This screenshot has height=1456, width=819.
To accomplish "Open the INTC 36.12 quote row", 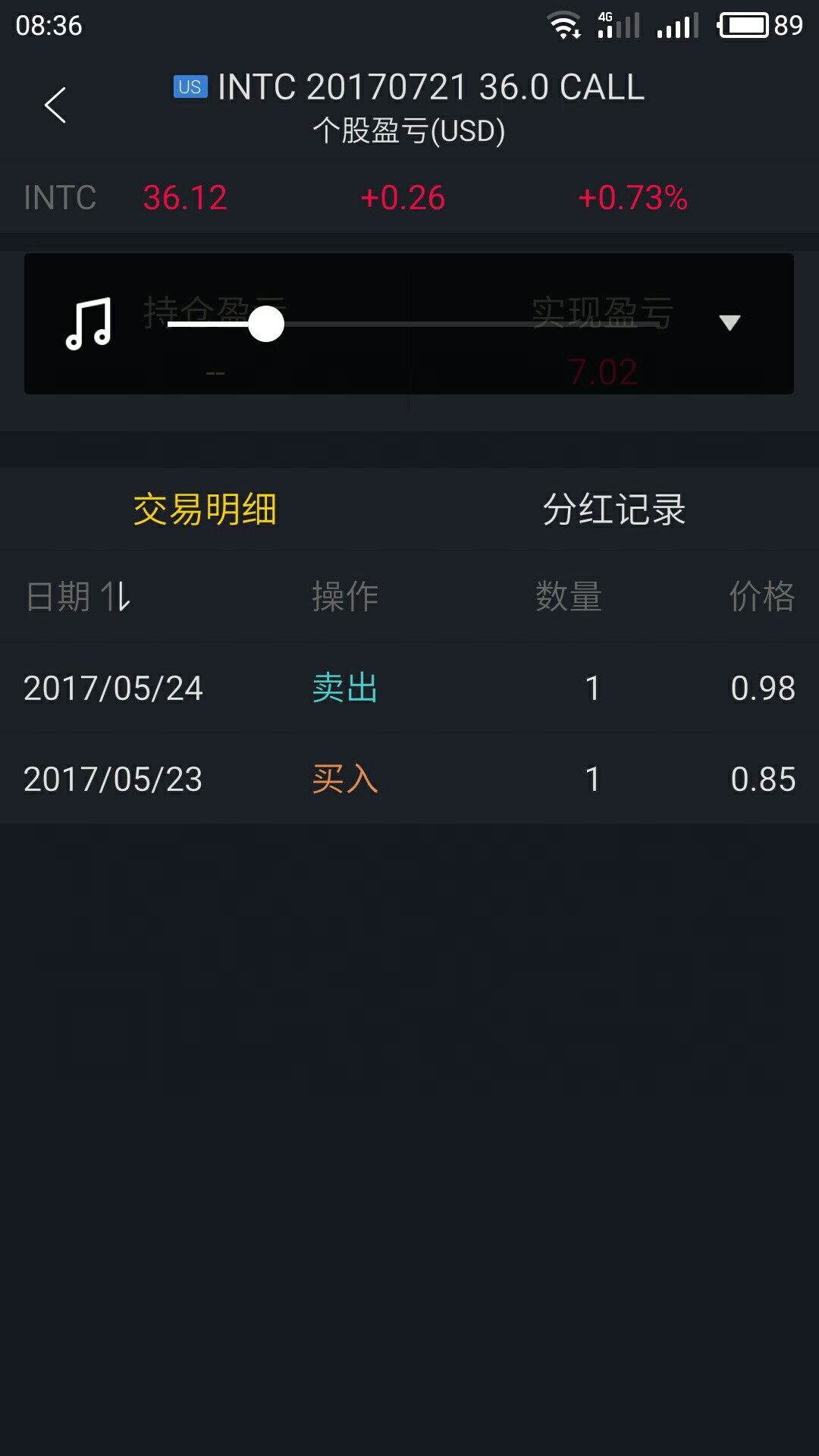I will [409, 198].
